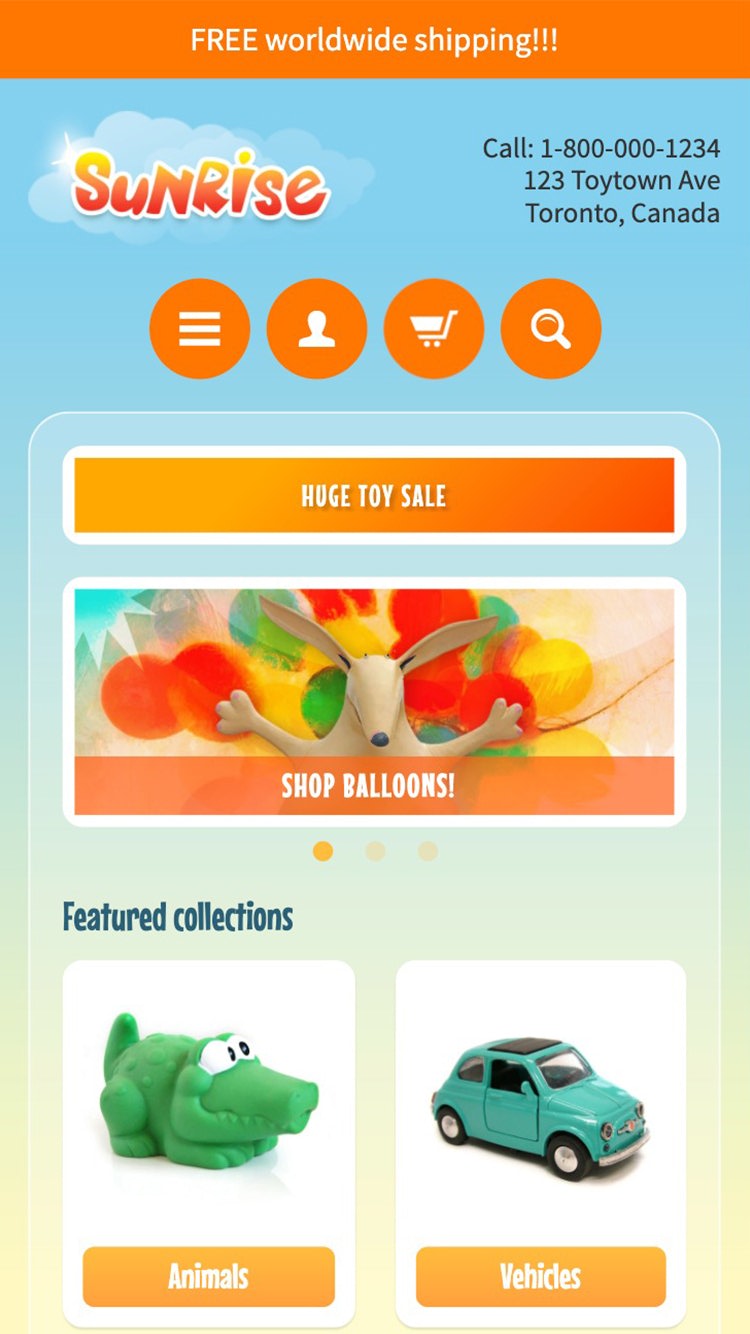The image size is (750, 1334).
Task: Open the Vehicles collection
Action: [541, 1275]
